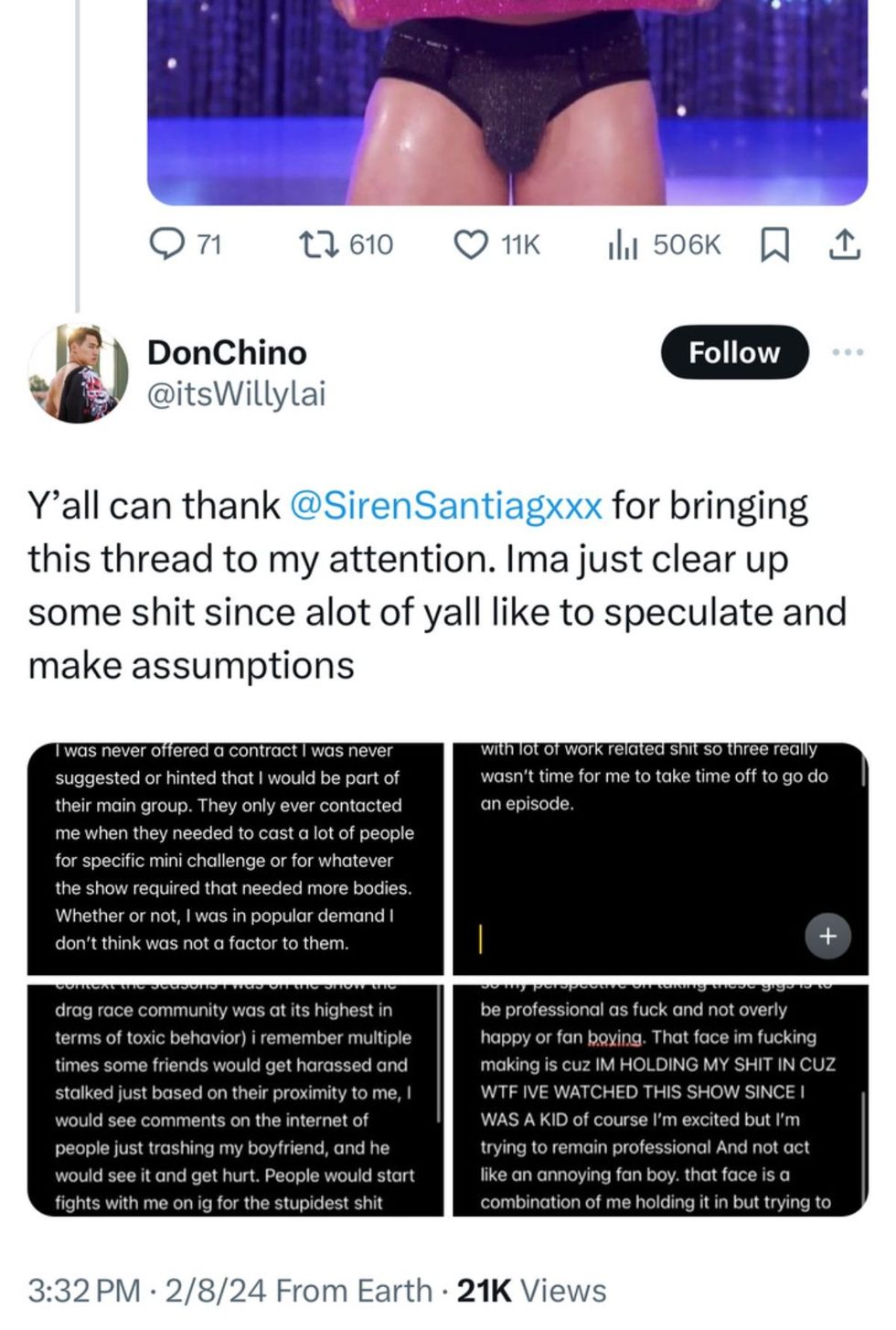
Task: Open the fourth screenshot about being professional
Action: pyautogui.click(x=659, y=1099)
